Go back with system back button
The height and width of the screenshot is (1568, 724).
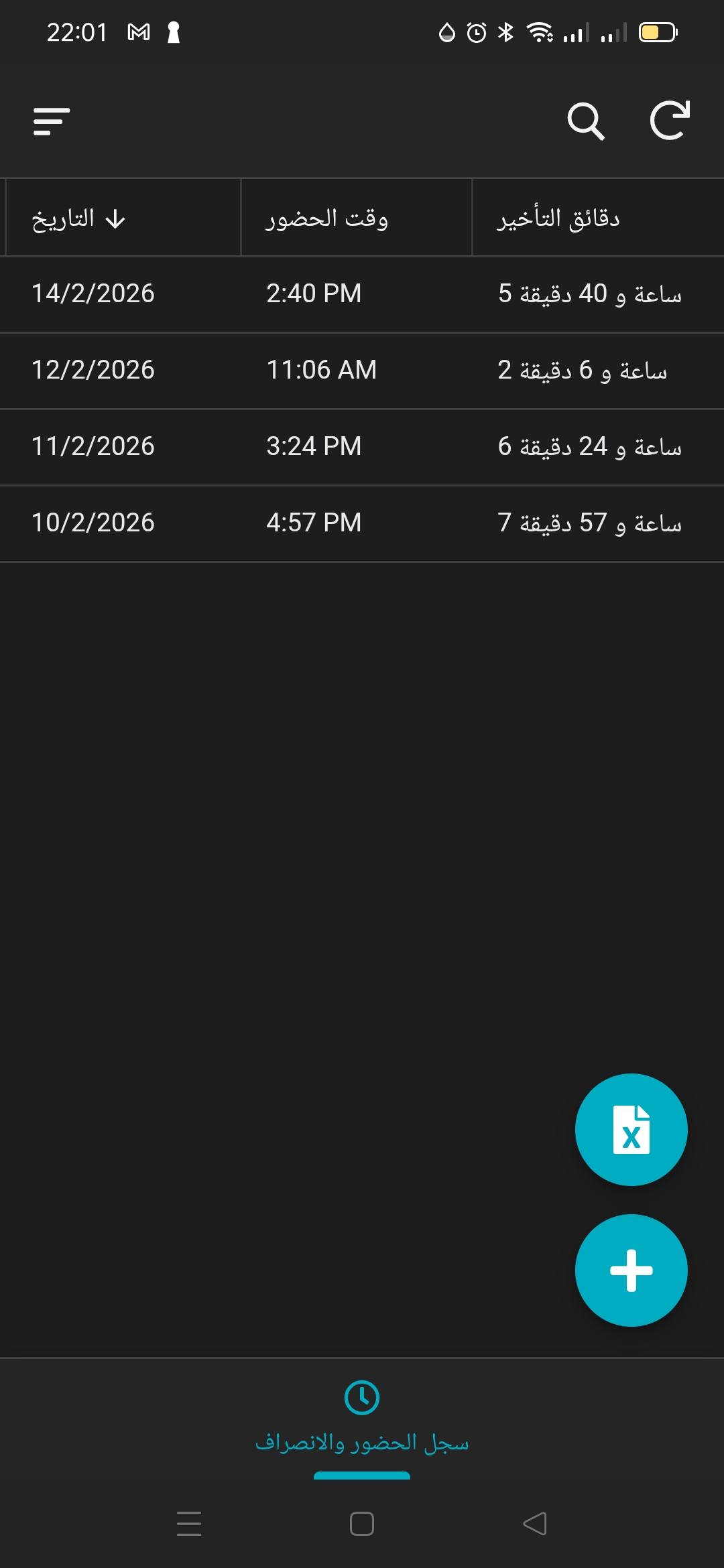coord(534,1524)
